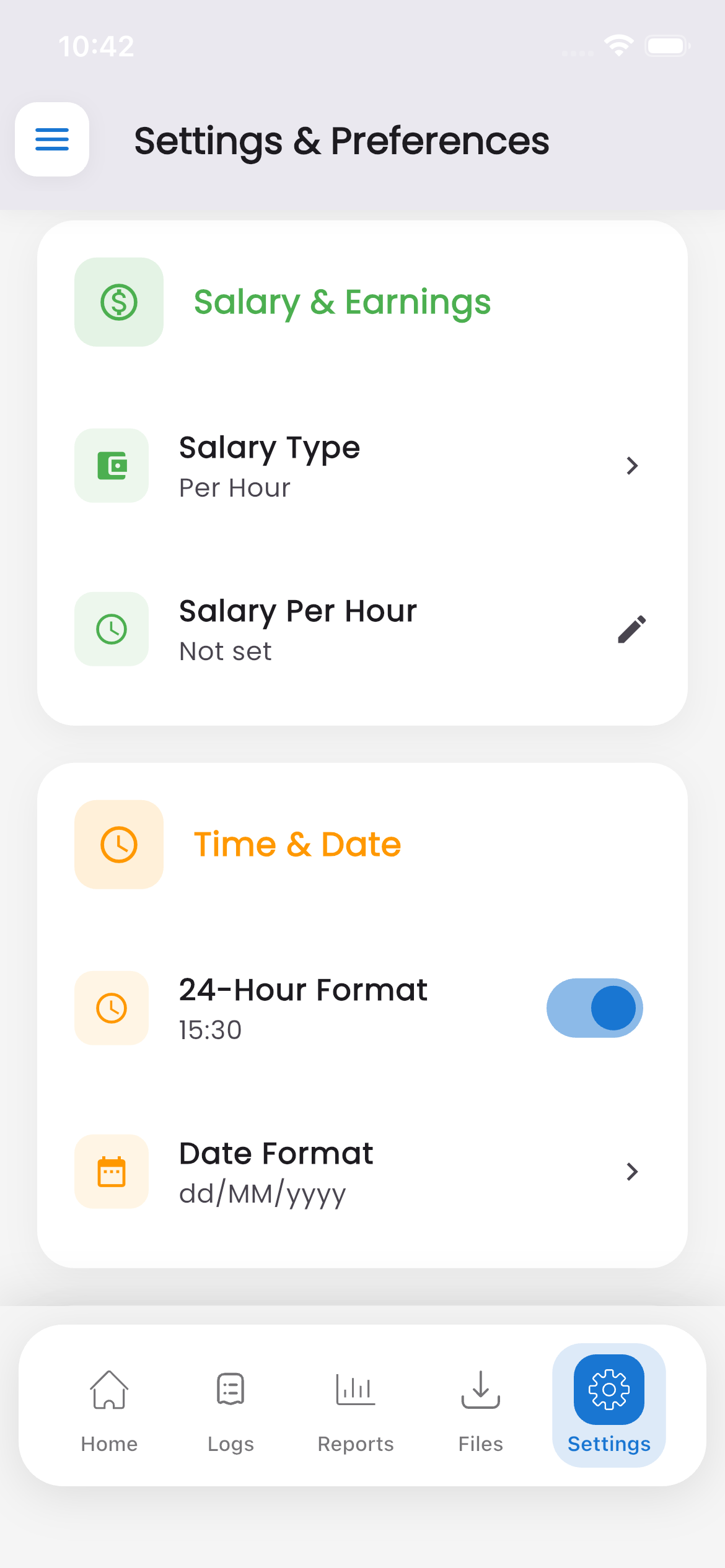Open the Logs tab
The image size is (725, 1568).
[230, 1406]
